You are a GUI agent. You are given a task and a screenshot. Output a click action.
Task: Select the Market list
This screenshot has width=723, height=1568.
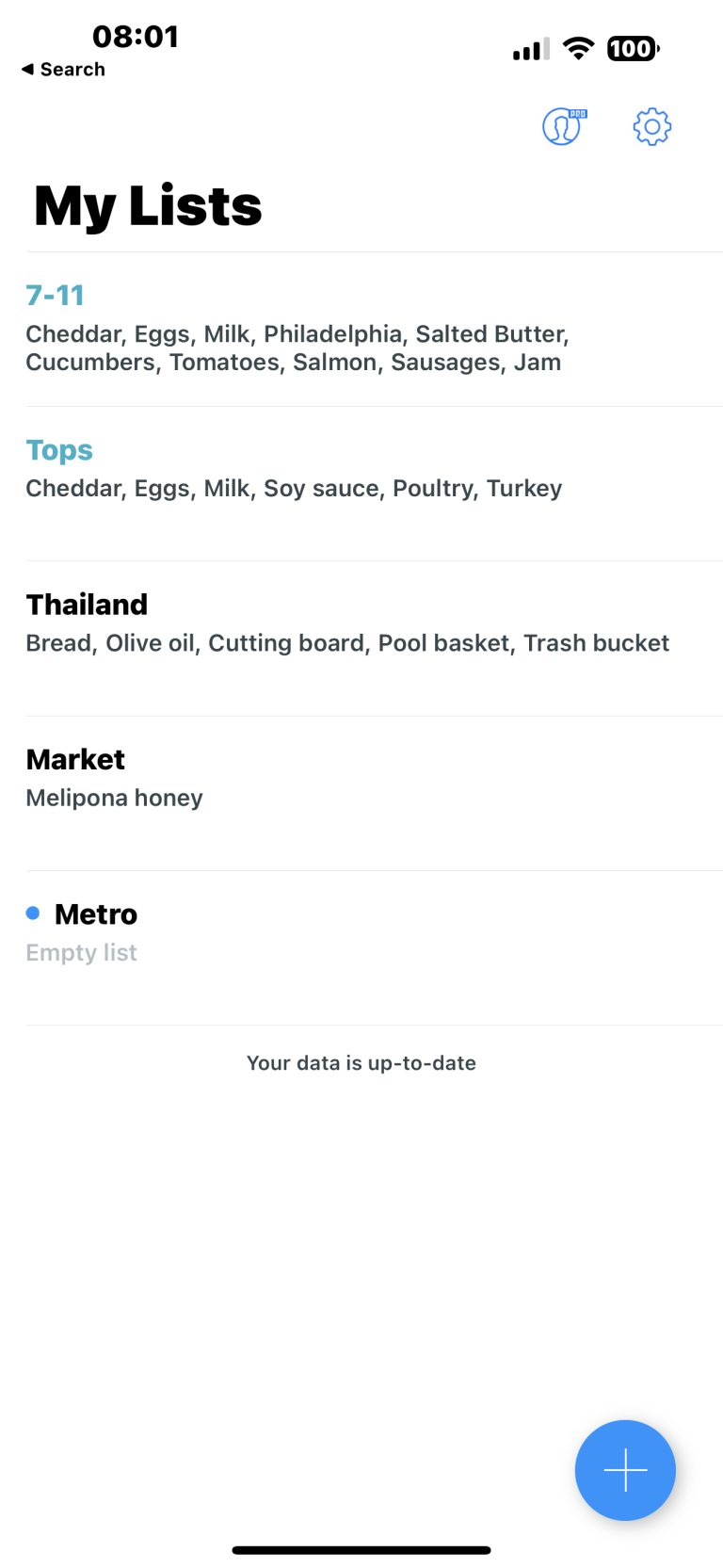[x=75, y=759]
